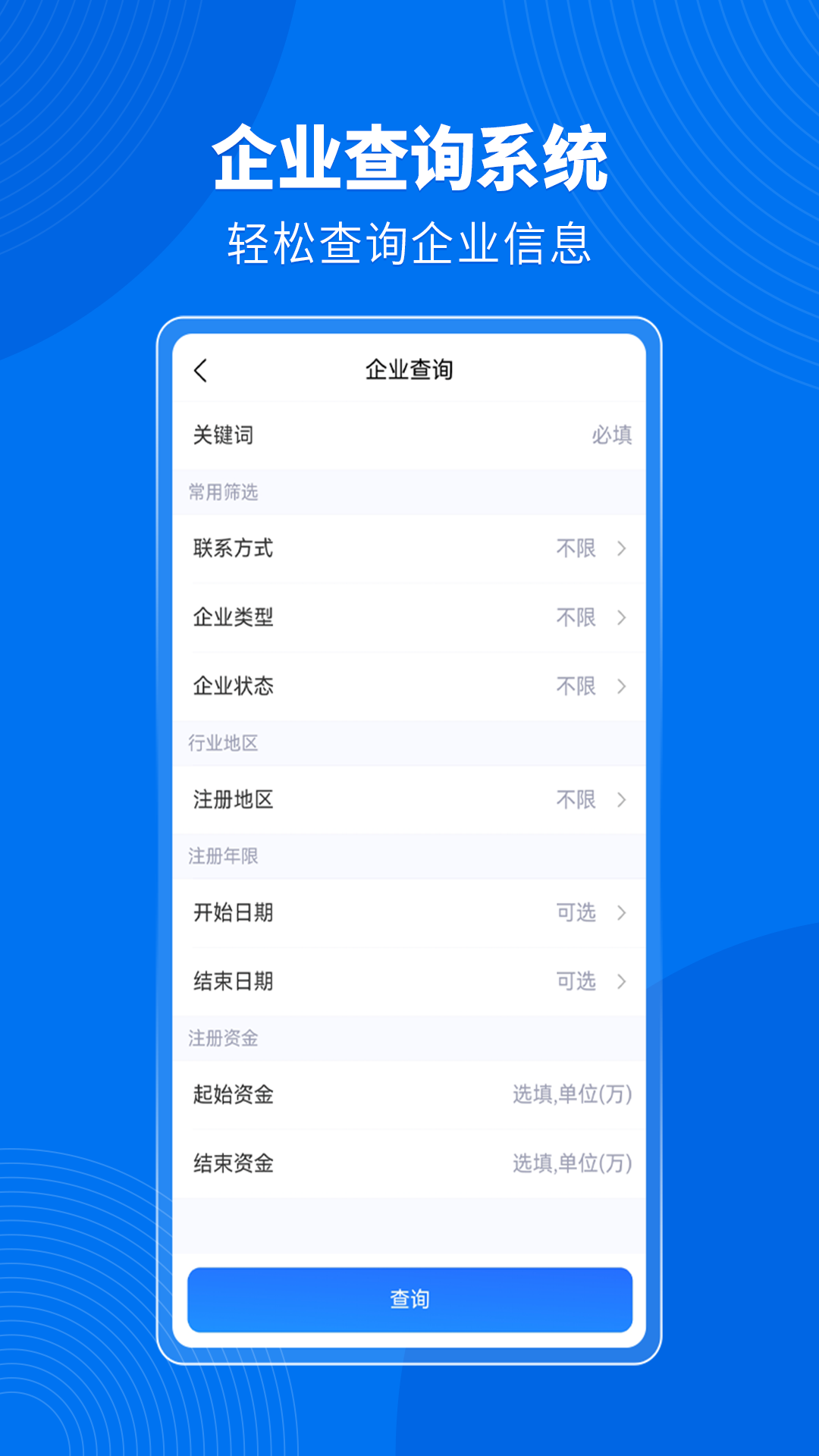Expand the 企业状态 filter choices
The width and height of the screenshot is (819, 1456).
point(409,686)
